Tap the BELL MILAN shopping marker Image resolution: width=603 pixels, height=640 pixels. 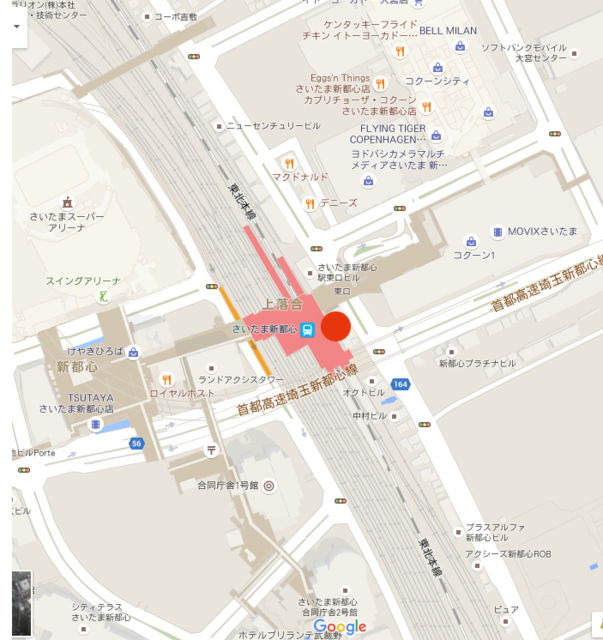pyautogui.click(x=413, y=31)
